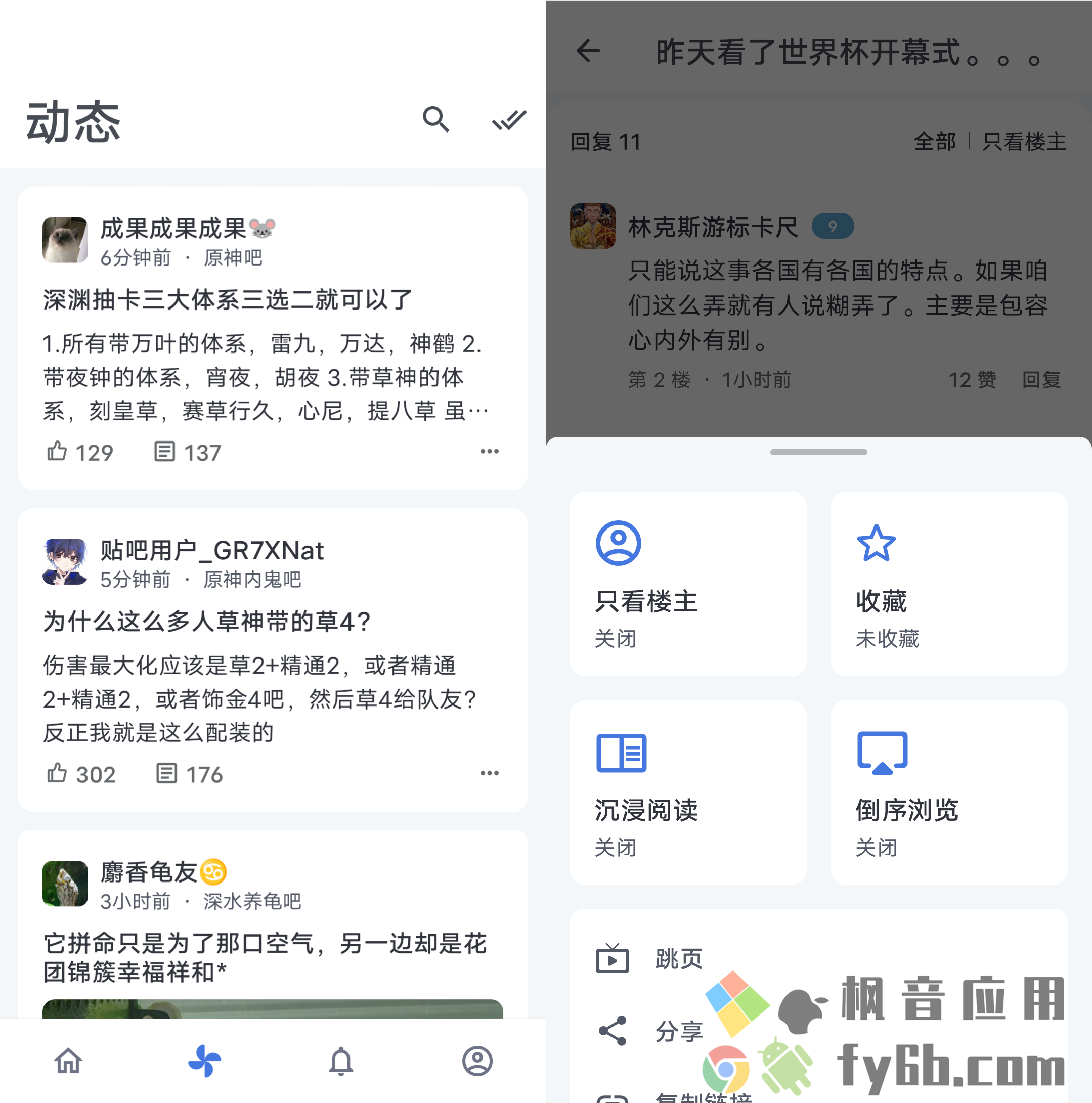The height and width of the screenshot is (1103, 1092).
Task: Select 跳页 to jump to a page
Action: (x=678, y=959)
